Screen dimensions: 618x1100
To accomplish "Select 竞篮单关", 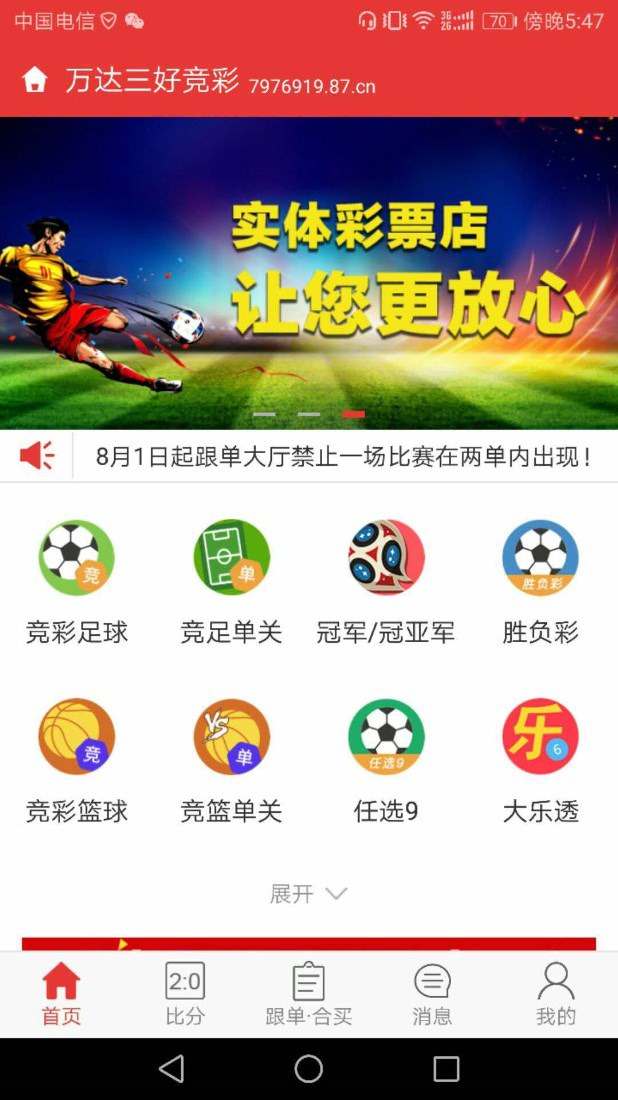I will (x=231, y=760).
